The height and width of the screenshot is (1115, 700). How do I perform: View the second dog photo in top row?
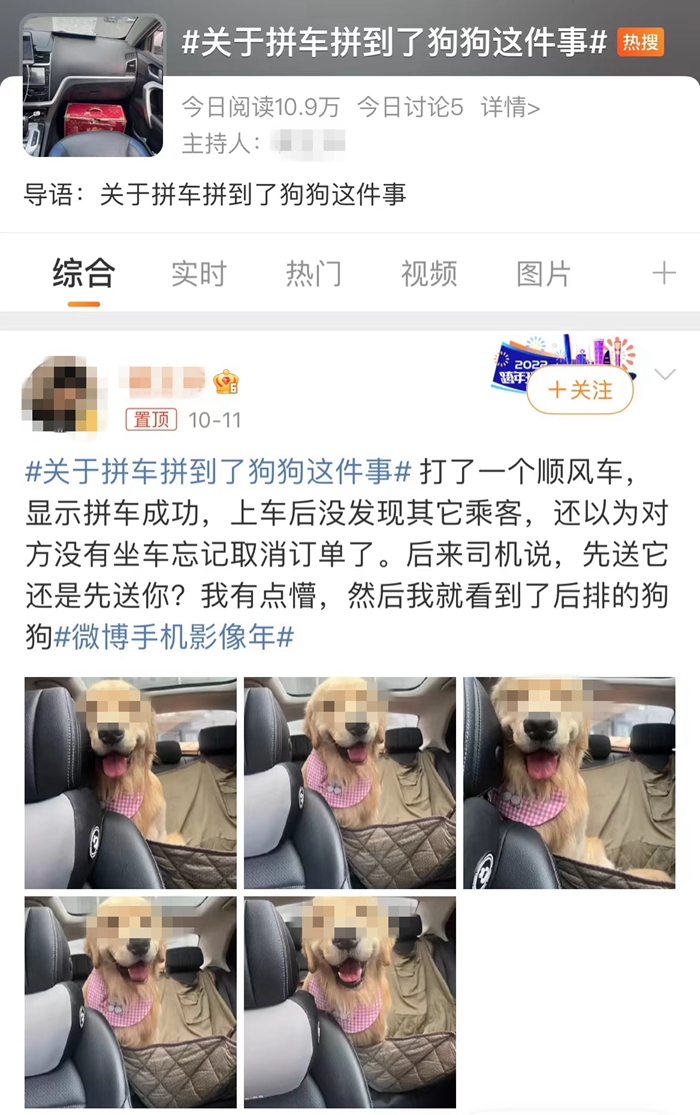[x=350, y=783]
